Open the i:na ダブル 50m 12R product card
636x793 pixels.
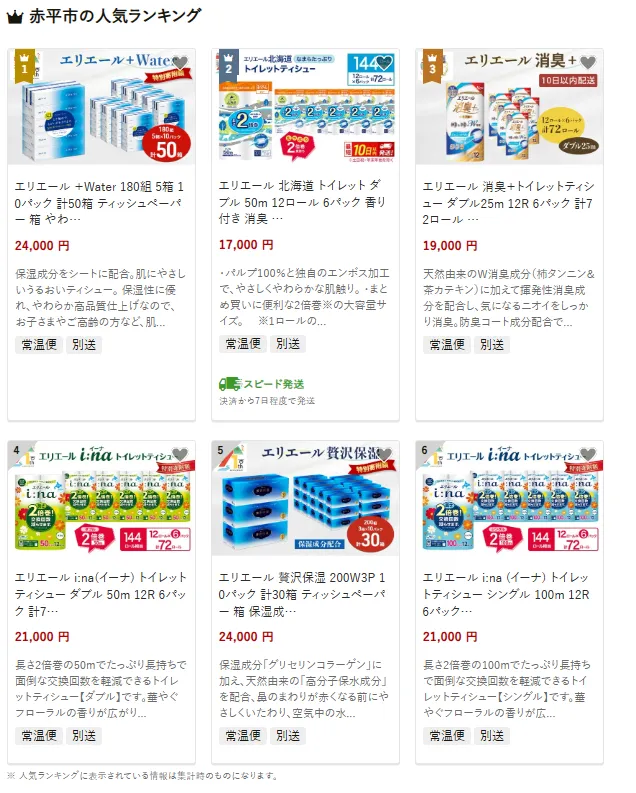tap(101, 592)
